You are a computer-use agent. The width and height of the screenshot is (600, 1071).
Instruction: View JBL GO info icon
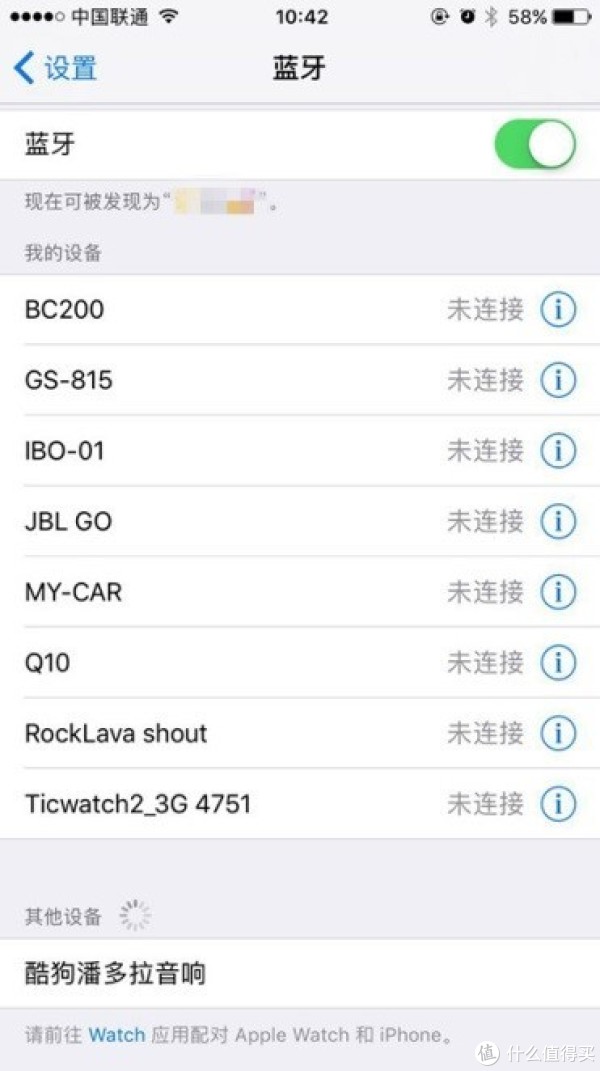pos(558,522)
